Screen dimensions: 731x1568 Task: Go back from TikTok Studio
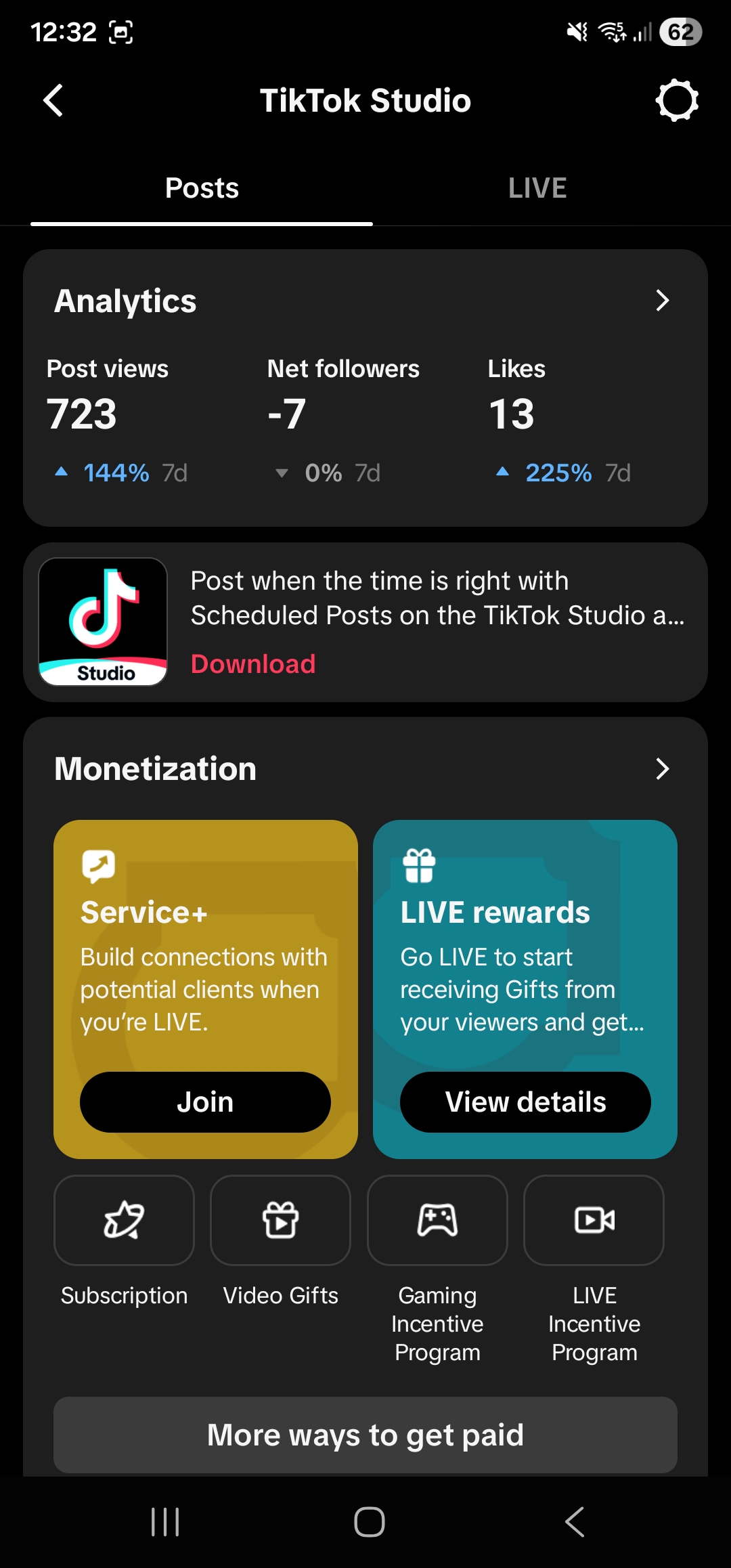(53, 100)
